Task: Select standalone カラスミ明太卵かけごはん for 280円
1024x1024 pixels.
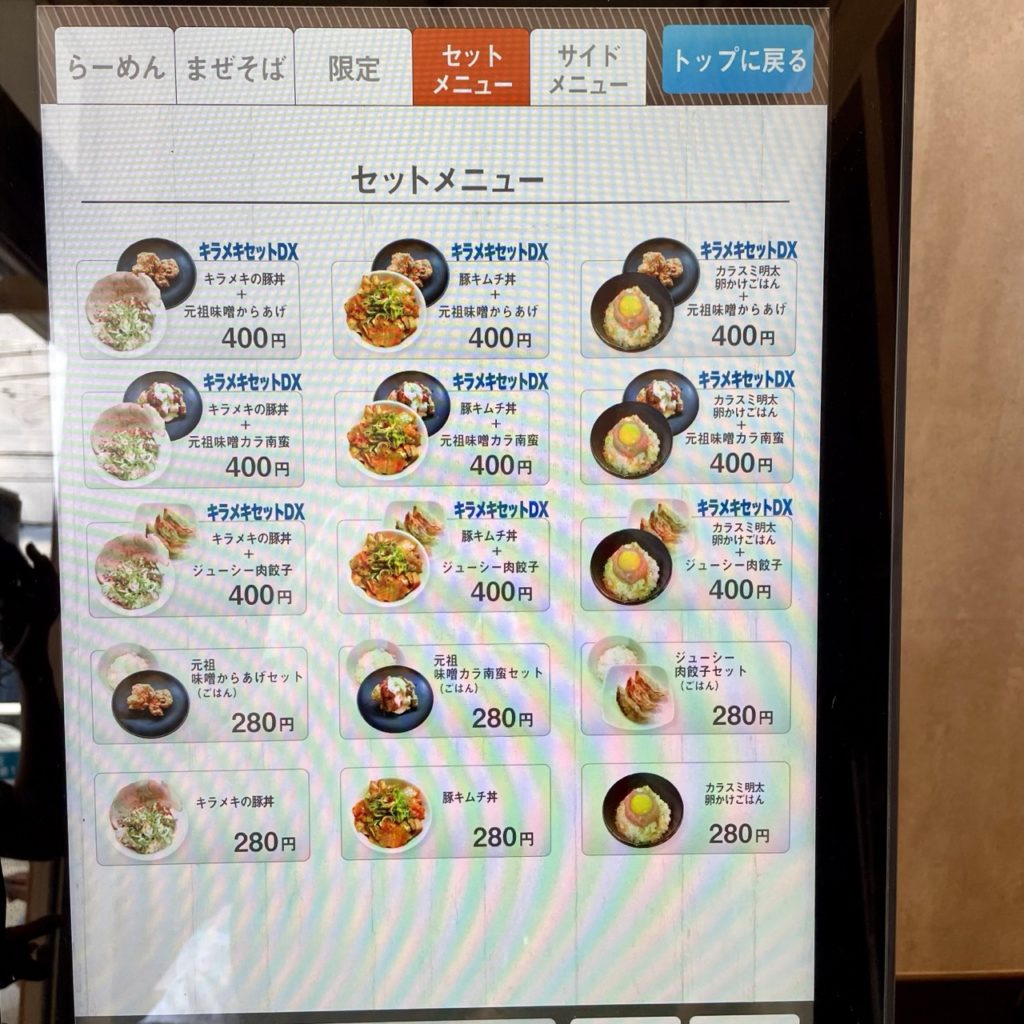Action: [x=686, y=808]
